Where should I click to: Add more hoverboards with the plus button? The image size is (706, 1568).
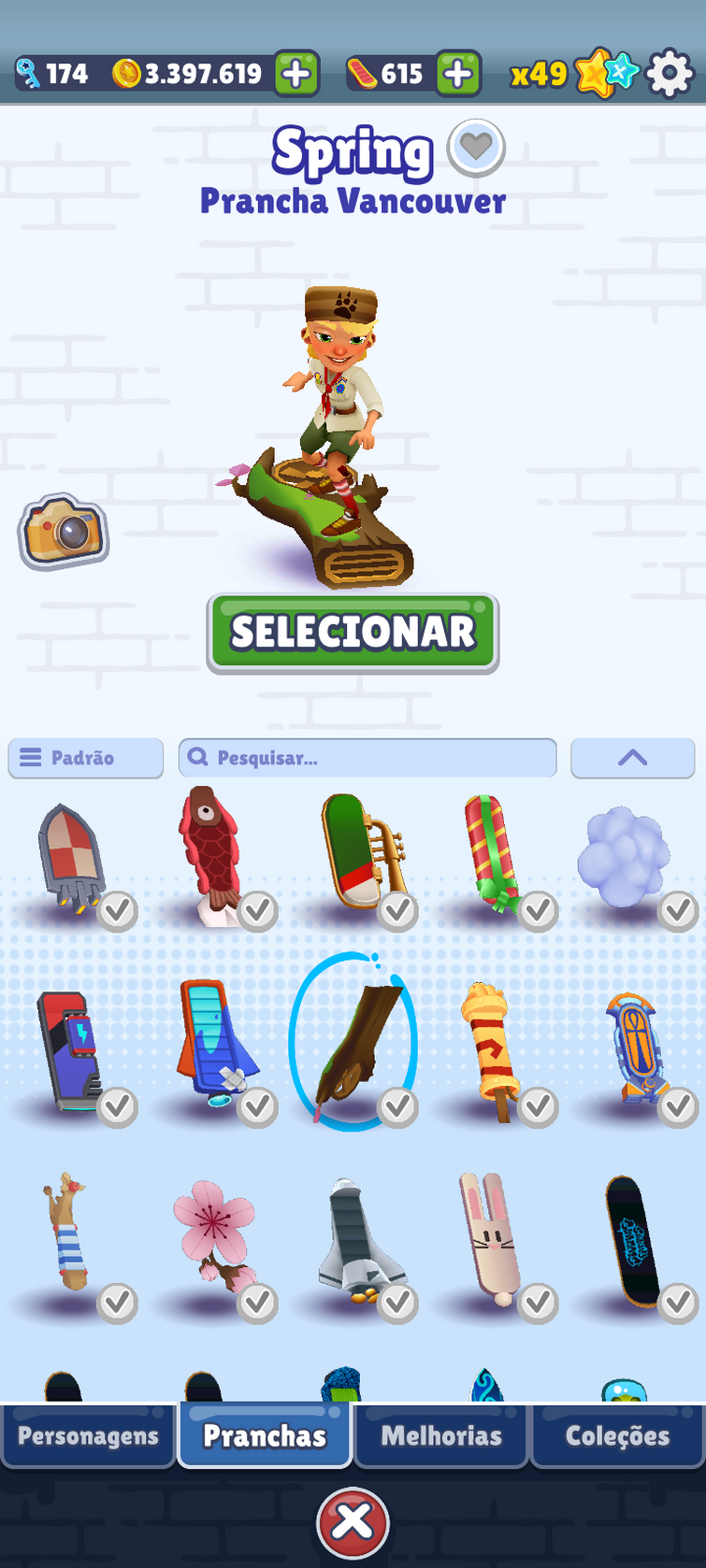[x=458, y=74]
